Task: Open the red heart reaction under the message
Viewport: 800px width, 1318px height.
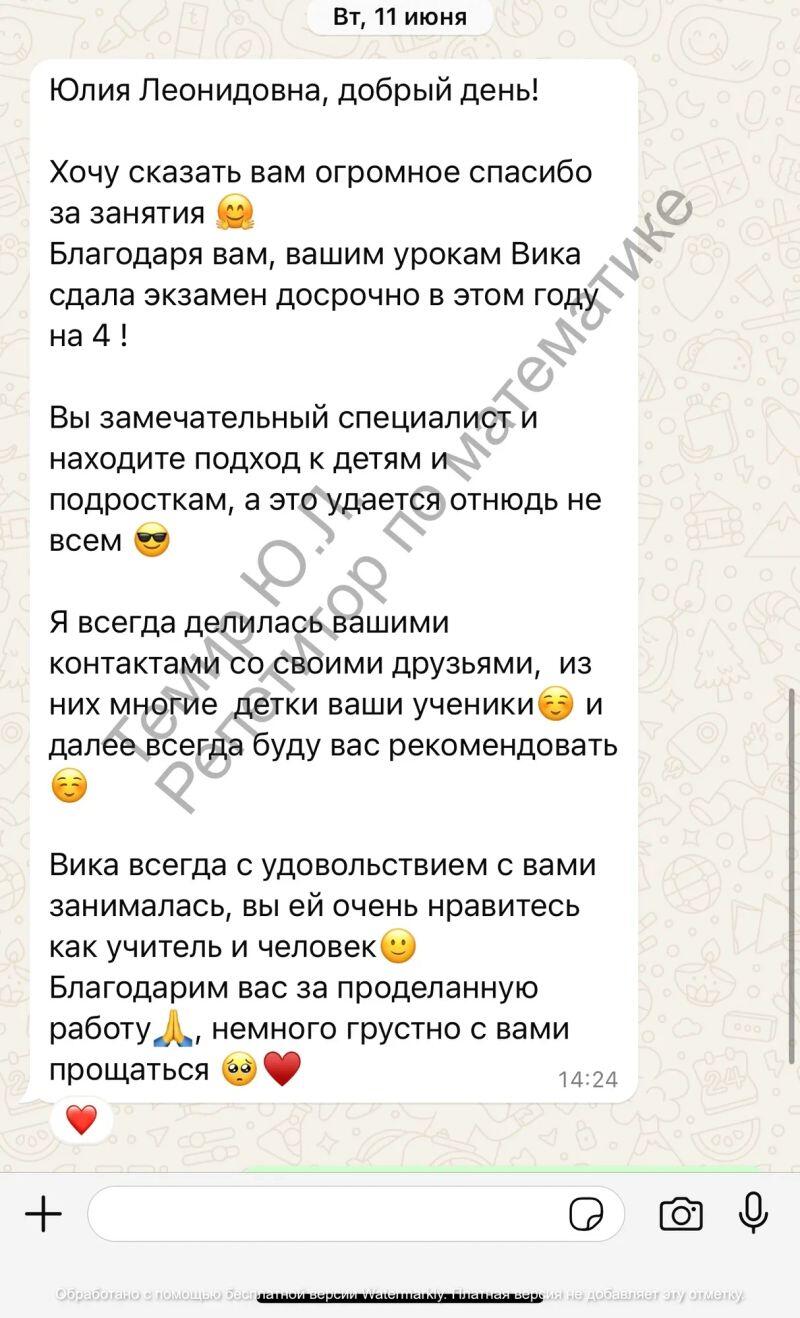Action: [81, 1119]
